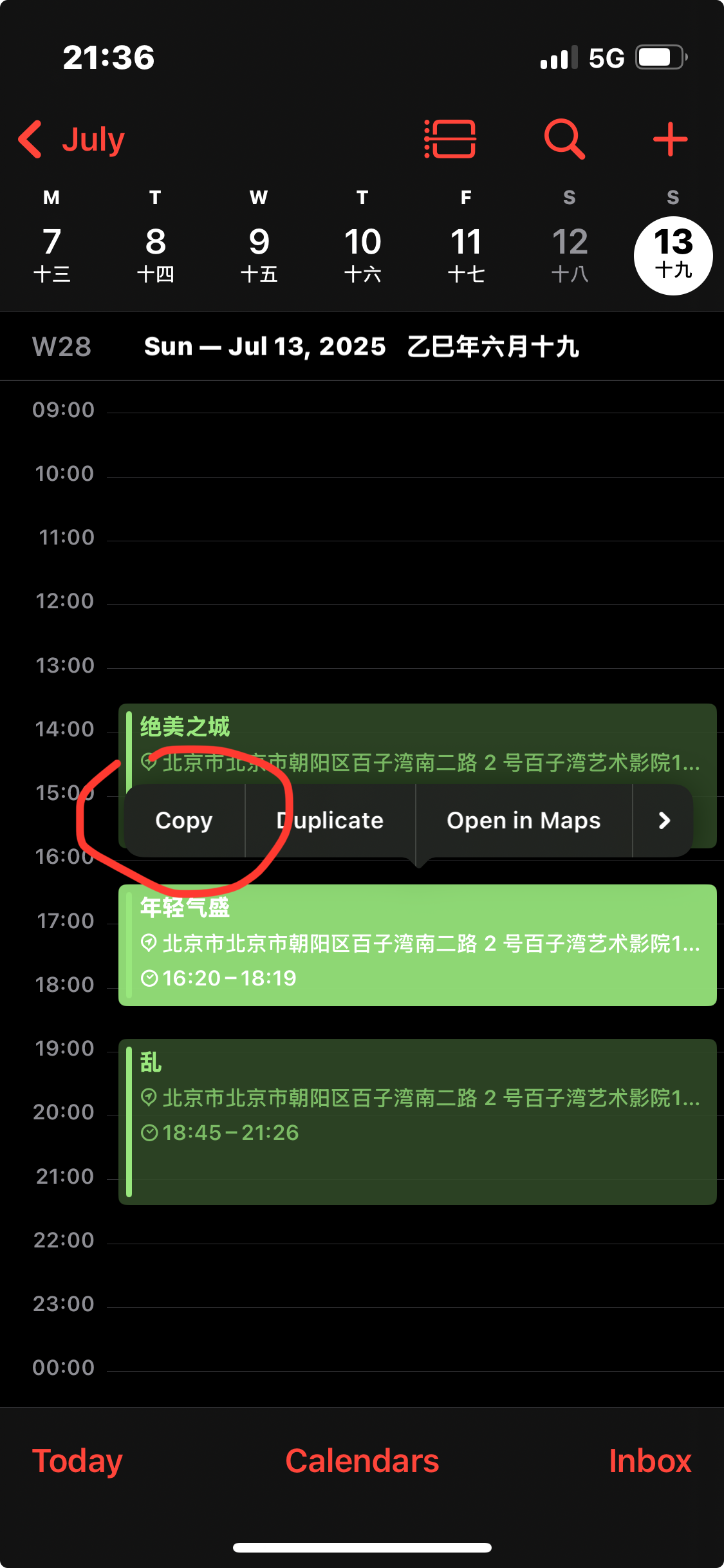This screenshot has width=724, height=1568.
Task: Tap Copy in the context menu
Action: tap(184, 821)
